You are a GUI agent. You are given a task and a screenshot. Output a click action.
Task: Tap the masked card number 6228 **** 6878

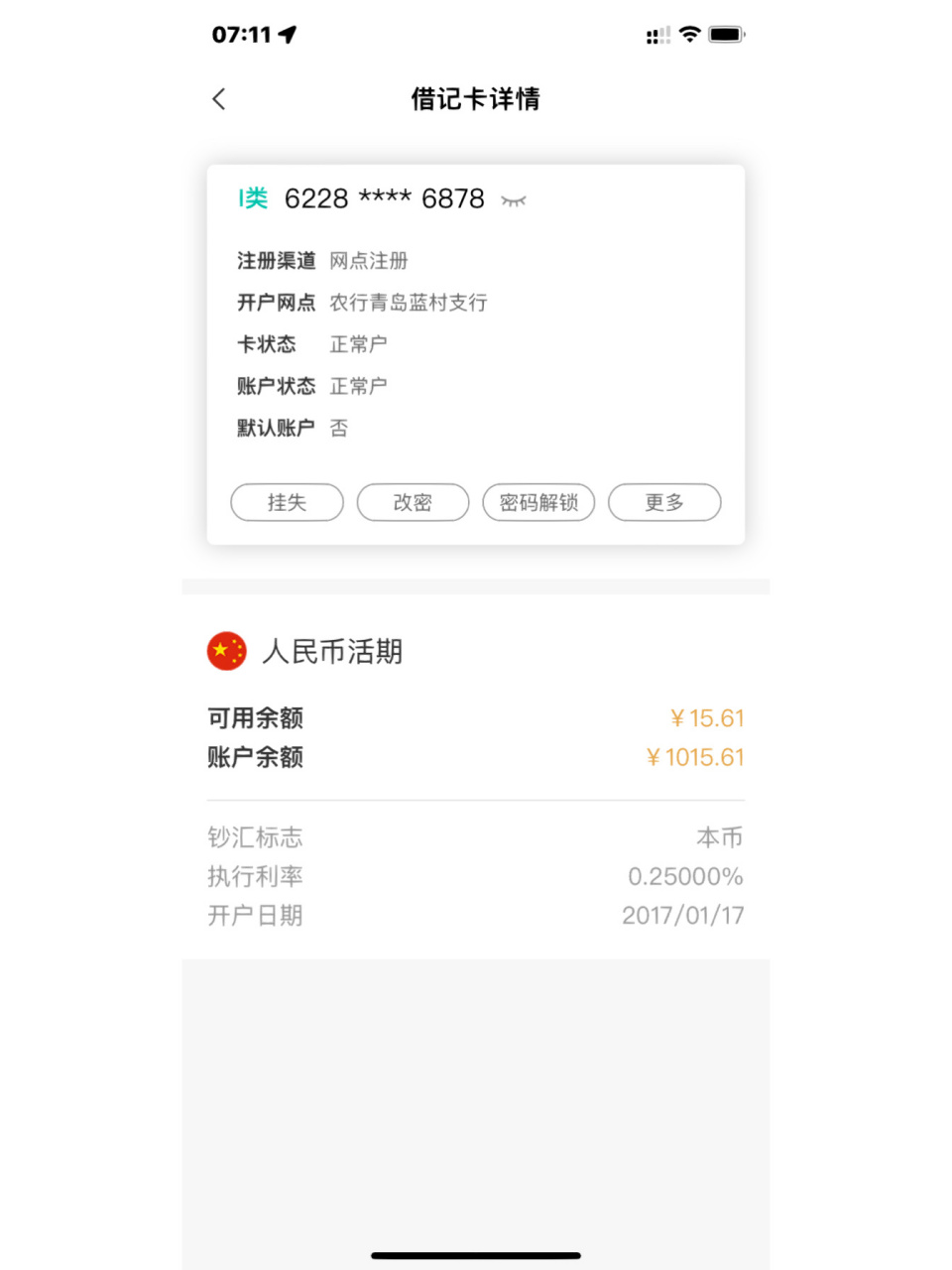(385, 198)
